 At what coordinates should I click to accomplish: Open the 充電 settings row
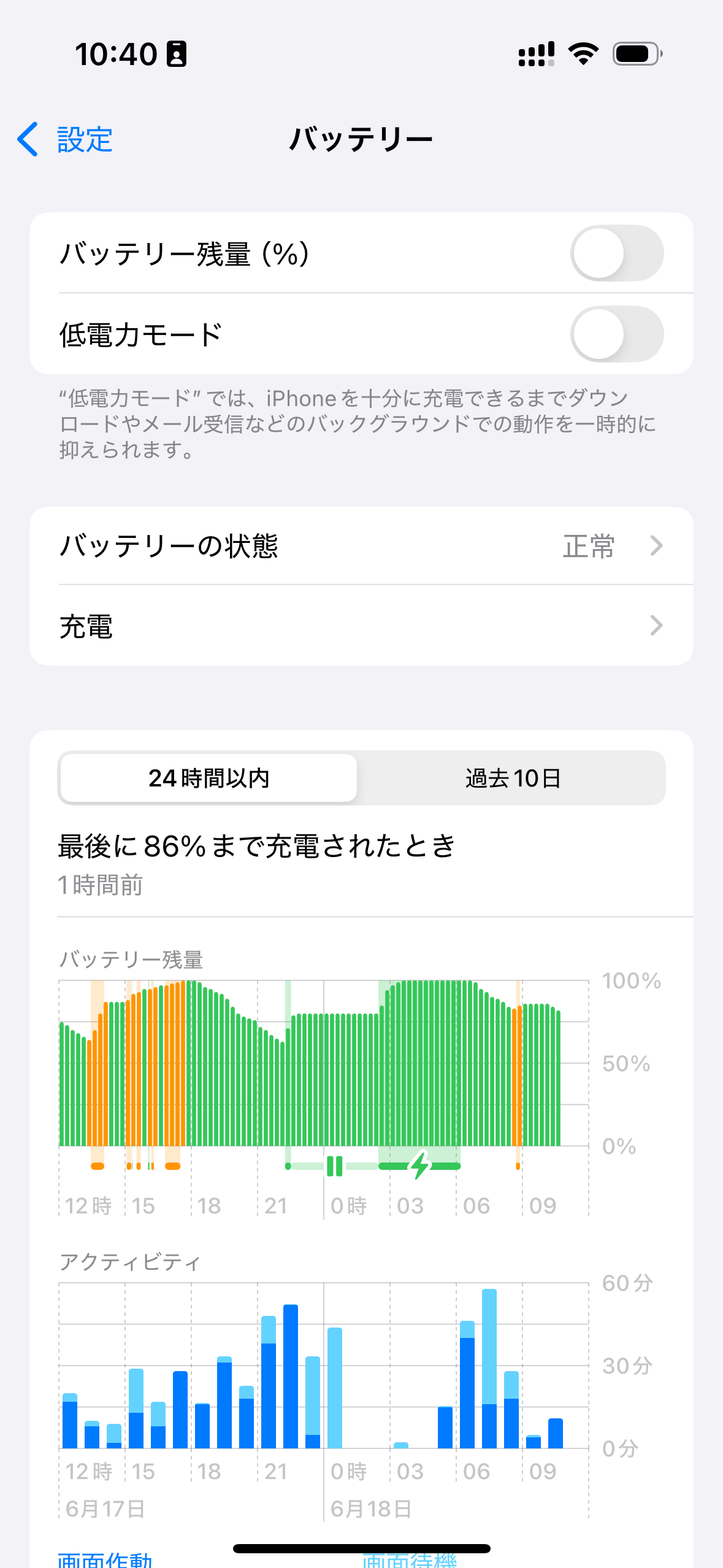[x=361, y=626]
